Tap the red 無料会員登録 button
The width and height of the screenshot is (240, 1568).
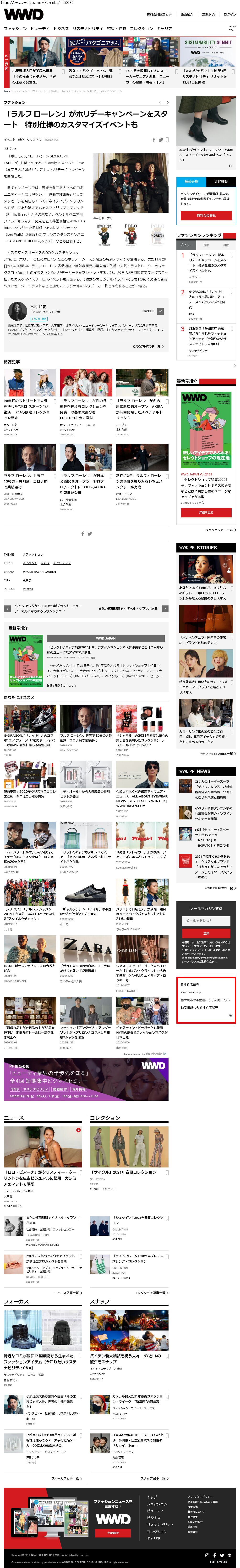[206, 215]
